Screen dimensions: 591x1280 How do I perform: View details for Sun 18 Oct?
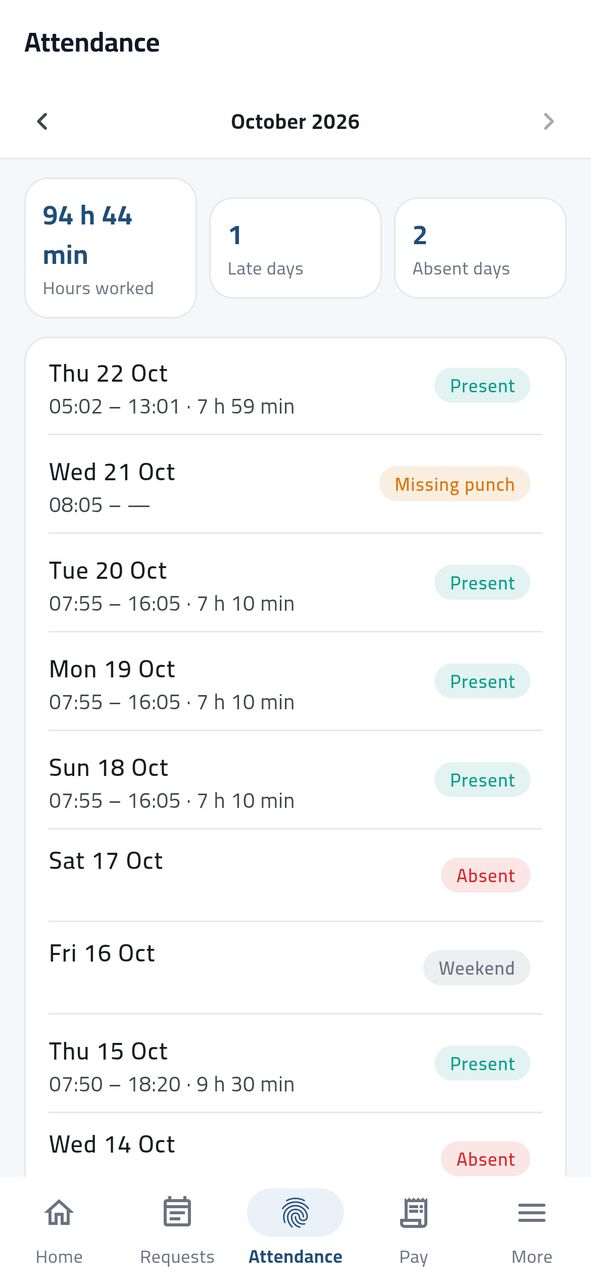click(x=295, y=780)
